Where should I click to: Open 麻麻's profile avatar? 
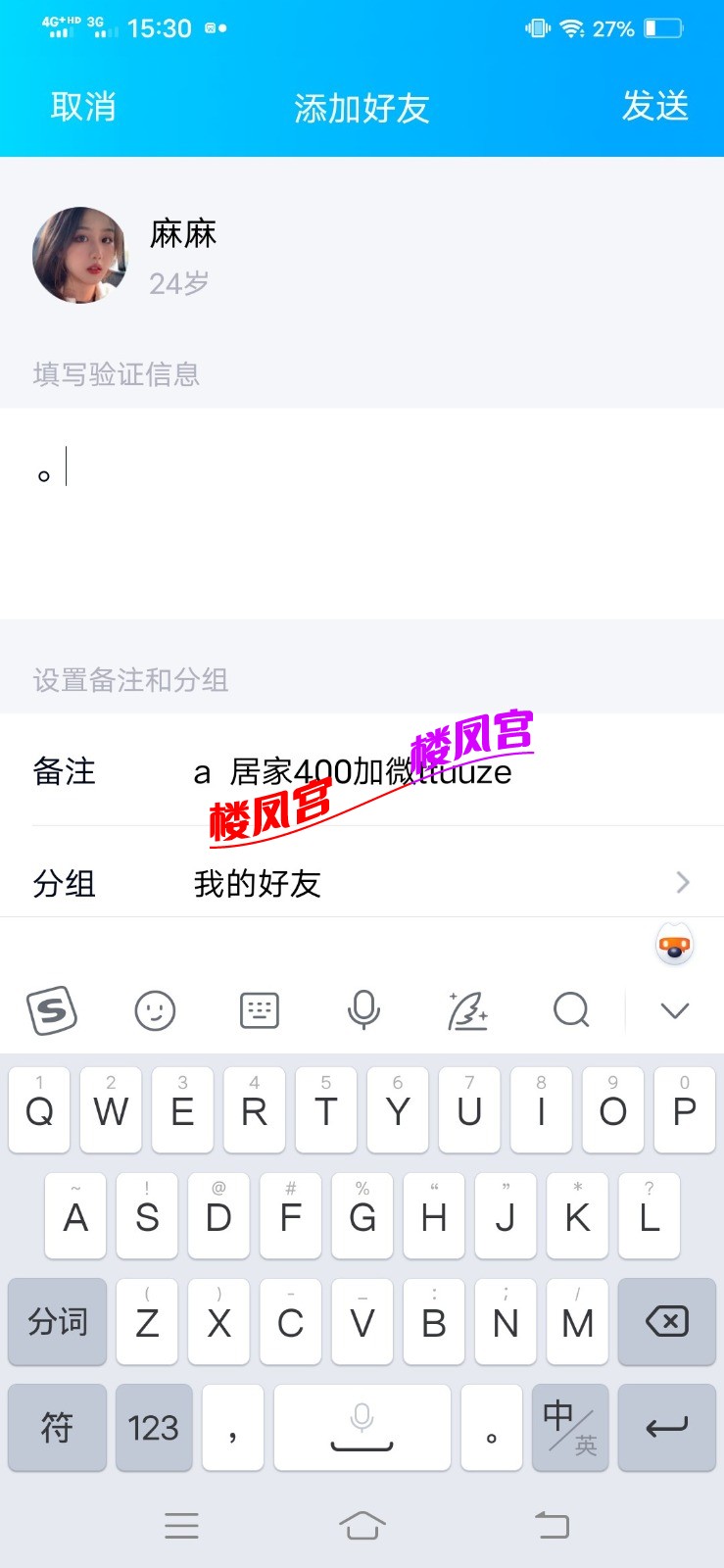[x=80, y=256]
